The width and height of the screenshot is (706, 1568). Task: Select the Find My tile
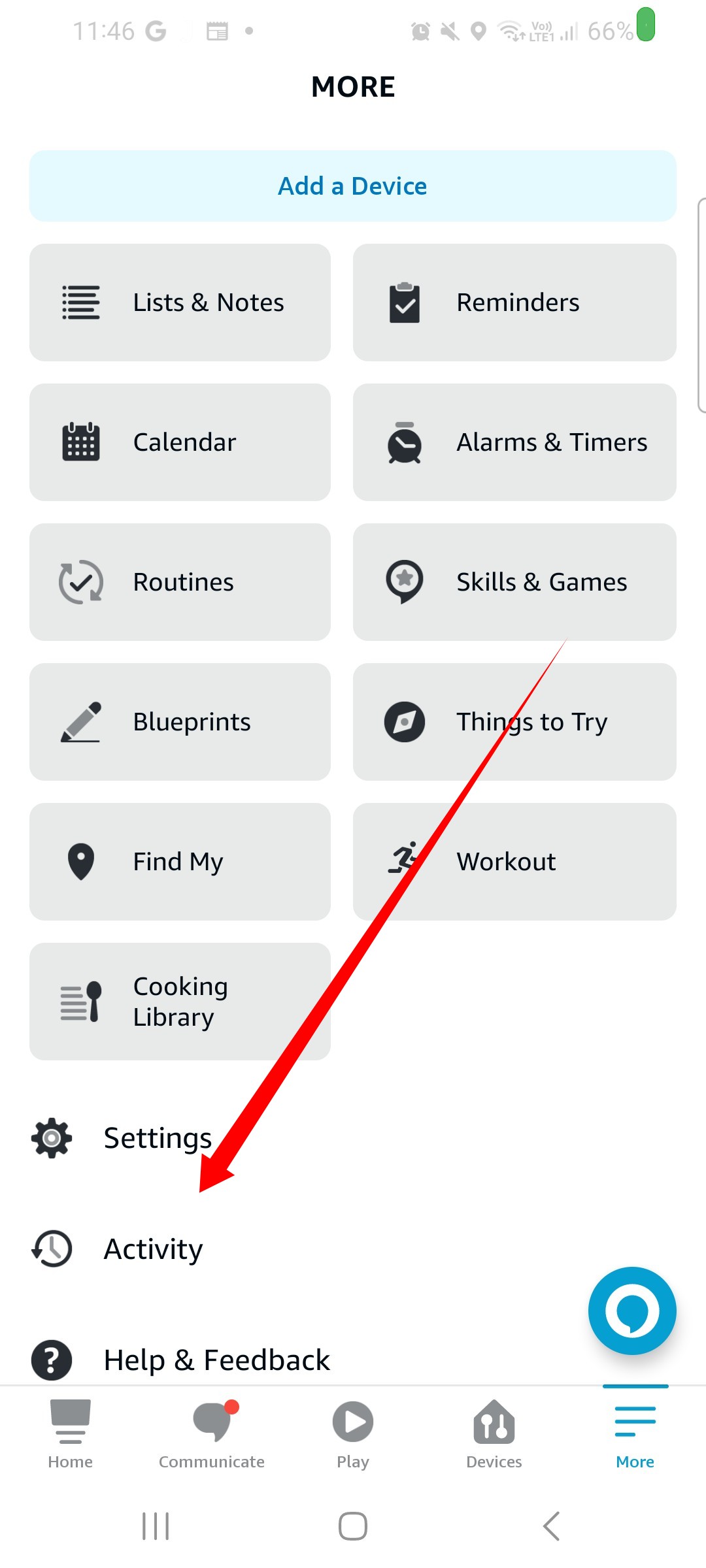(x=180, y=862)
